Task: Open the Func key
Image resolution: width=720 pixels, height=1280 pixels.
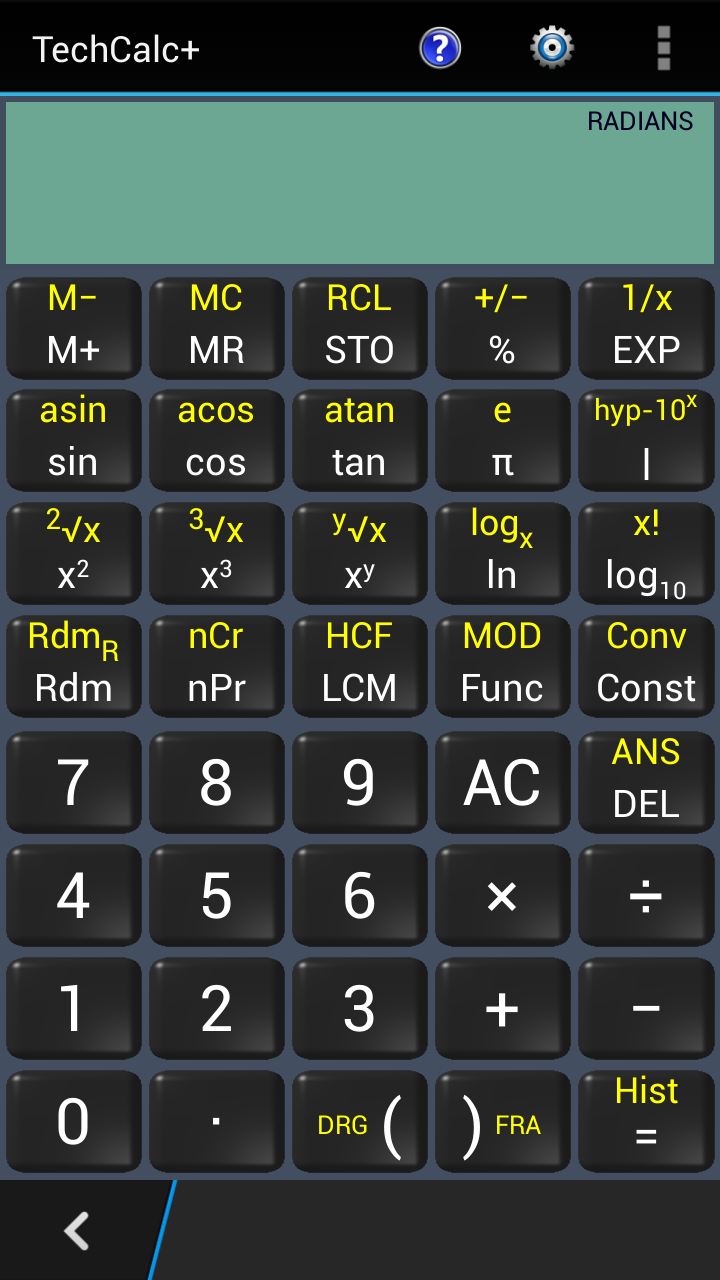Action: pyautogui.click(x=503, y=666)
